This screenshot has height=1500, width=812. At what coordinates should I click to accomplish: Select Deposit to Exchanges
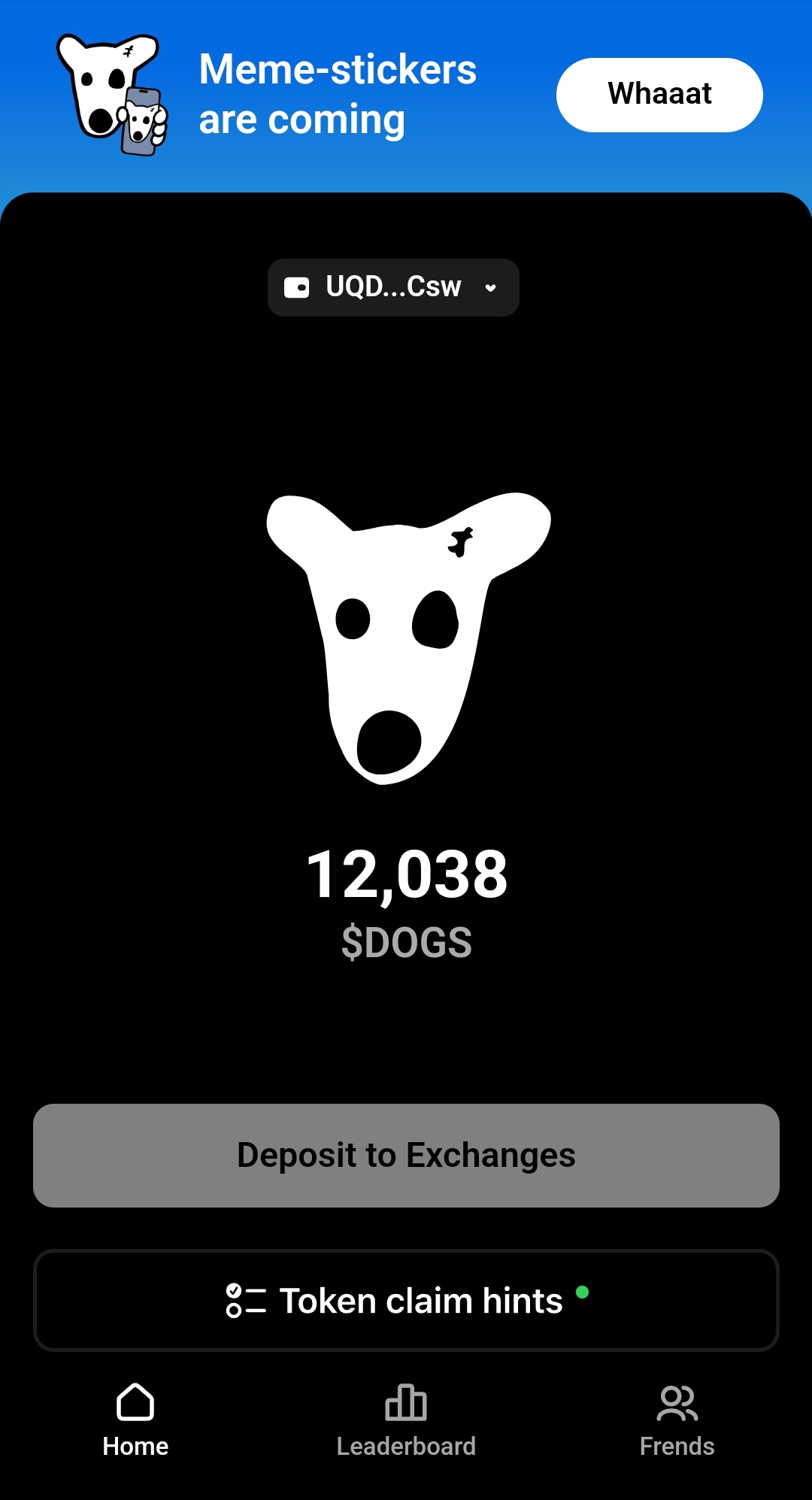[406, 1156]
